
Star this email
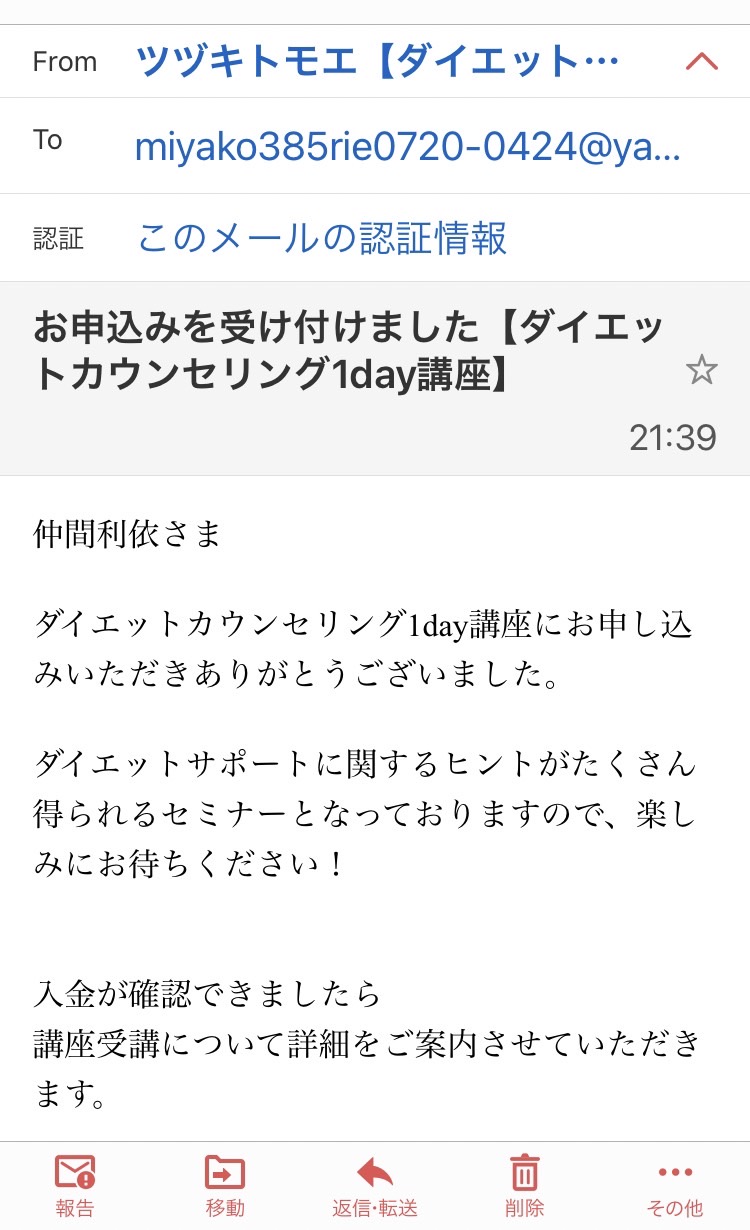click(702, 371)
